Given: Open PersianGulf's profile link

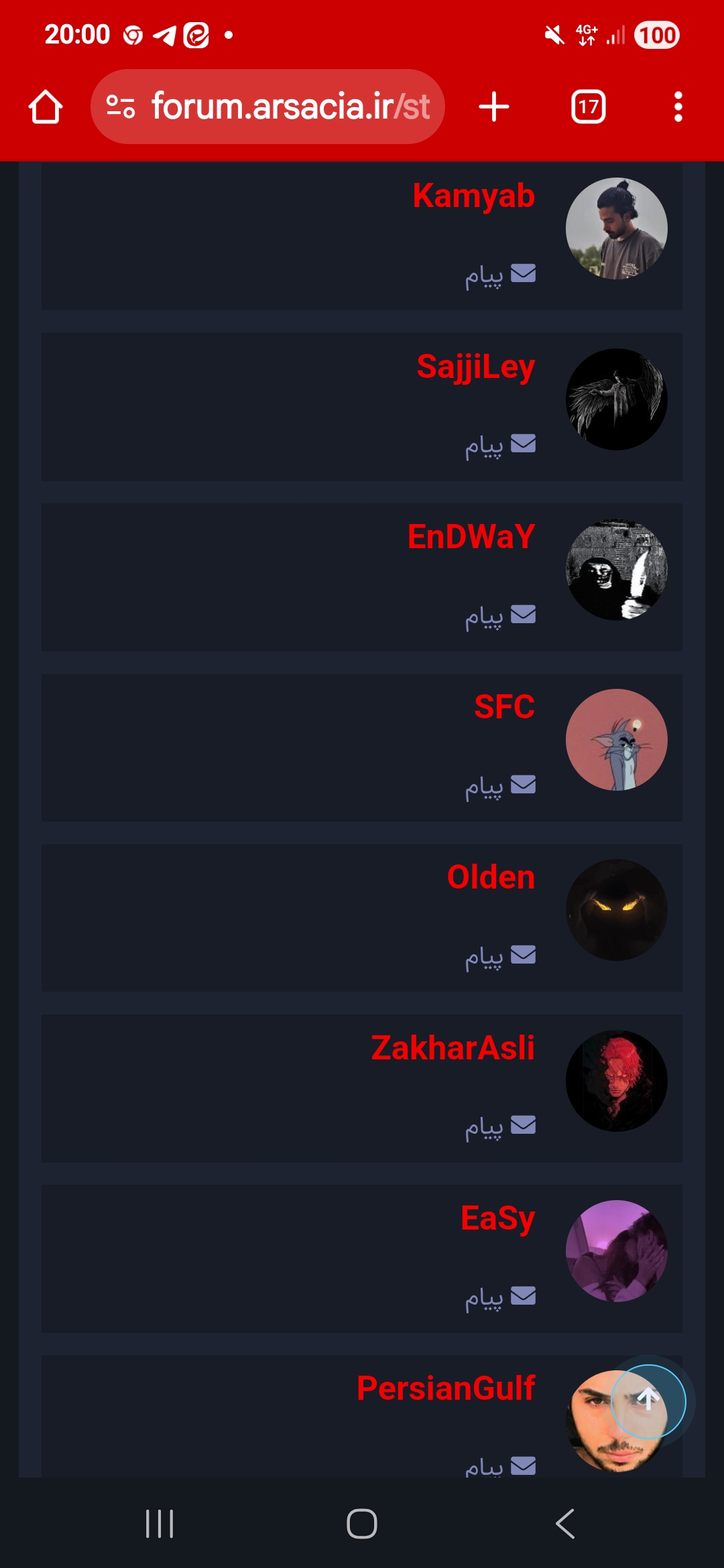Looking at the screenshot, I should point(445,1388).
